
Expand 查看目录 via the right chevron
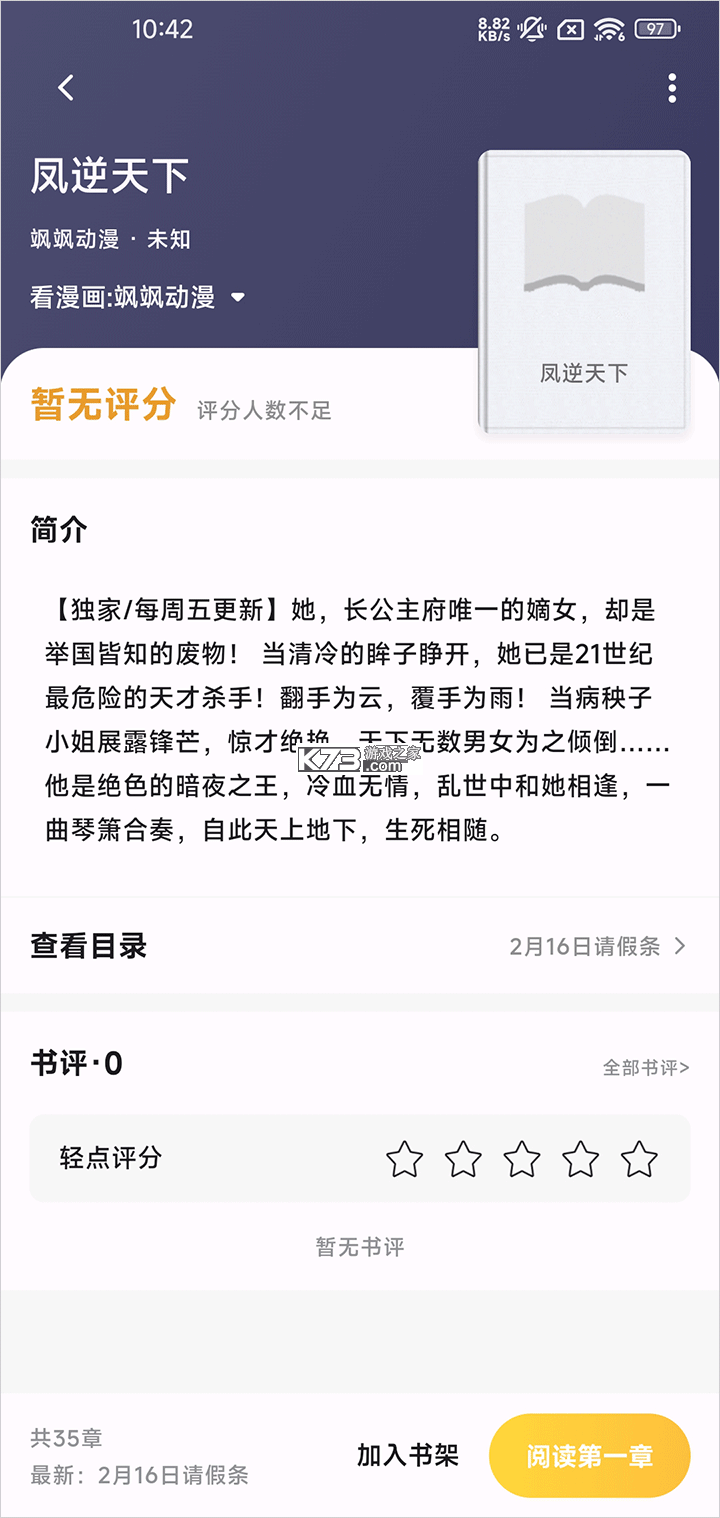pyautogui.click(x=679, y=945)
